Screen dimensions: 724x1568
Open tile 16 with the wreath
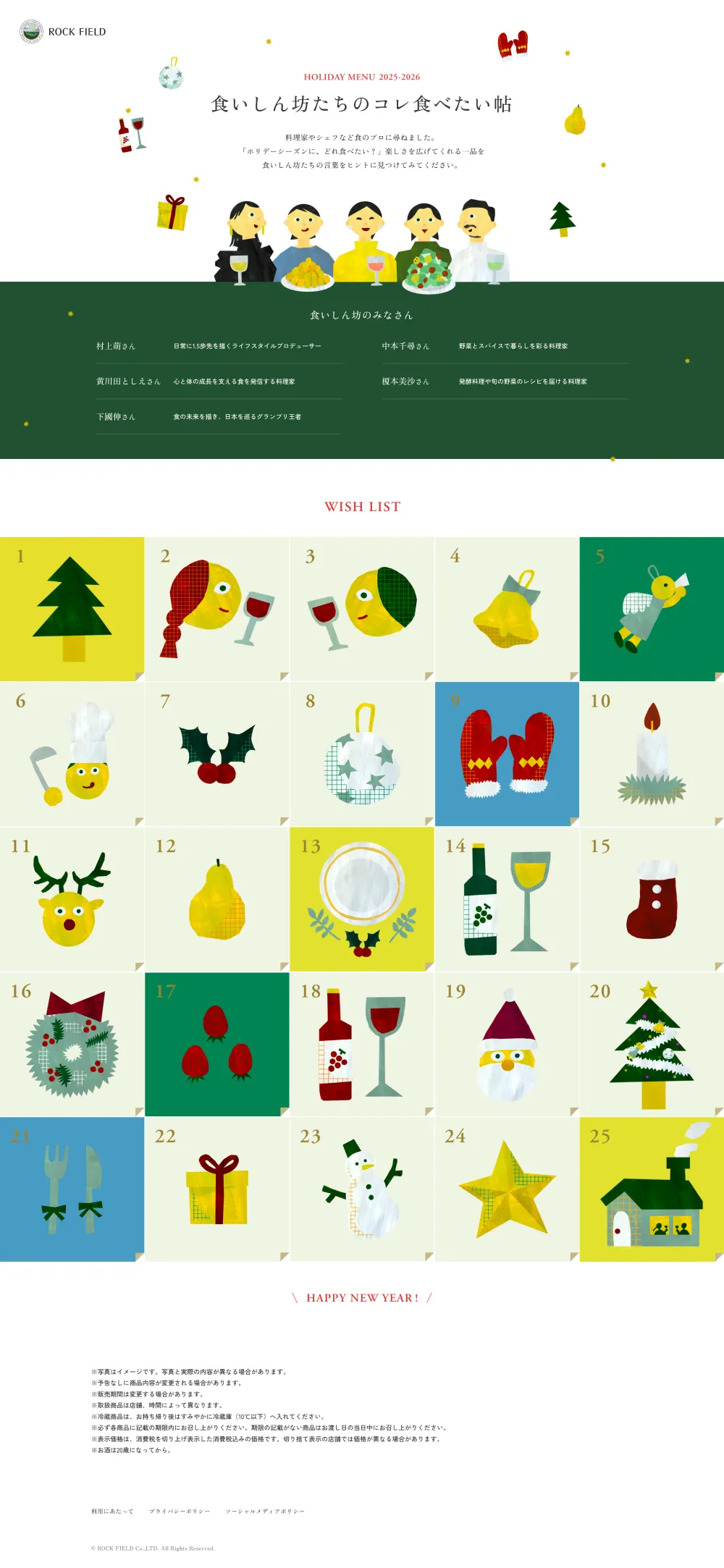(x=72, y=1044)
